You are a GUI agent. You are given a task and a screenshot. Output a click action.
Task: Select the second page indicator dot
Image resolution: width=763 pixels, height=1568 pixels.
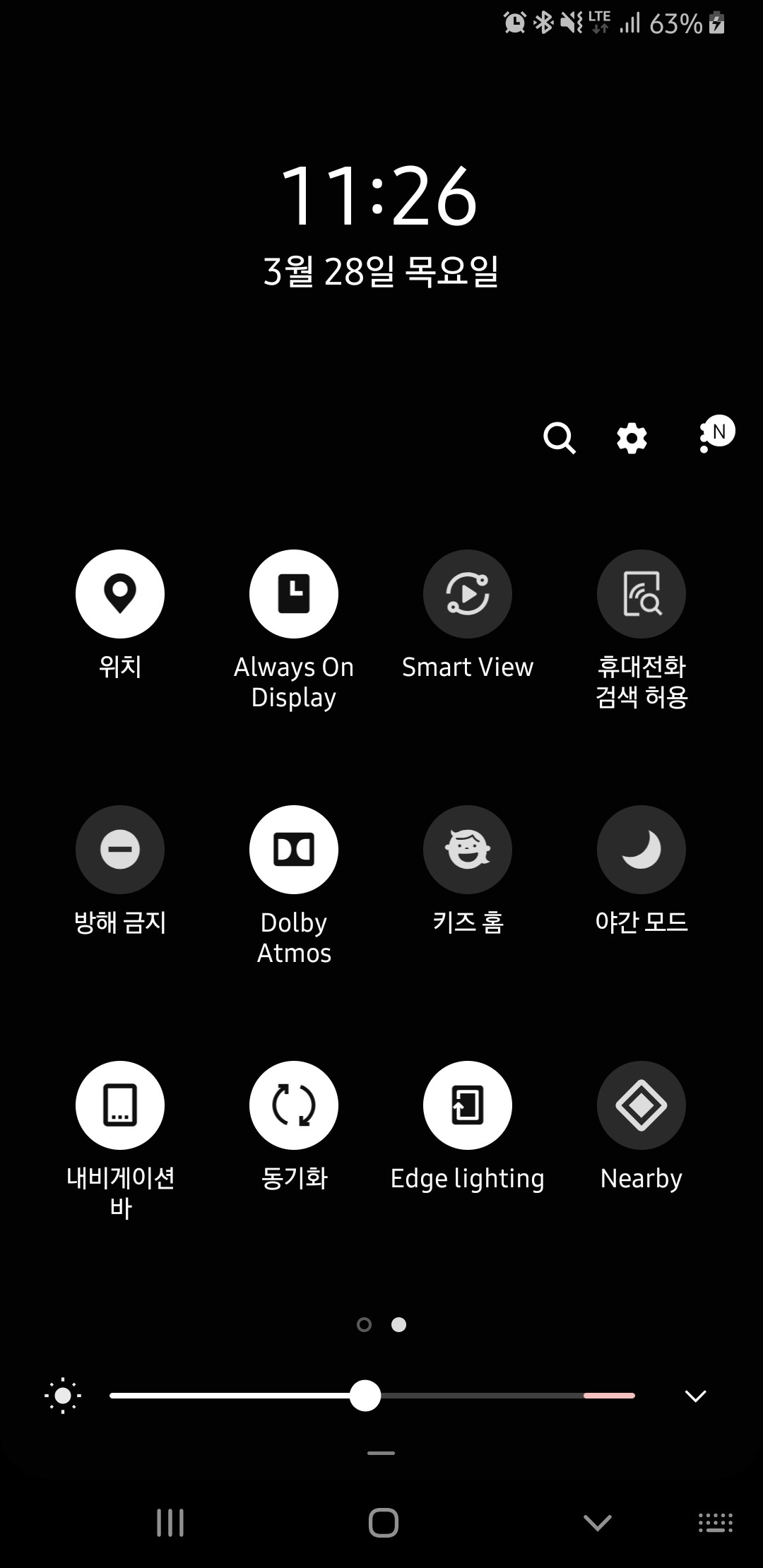[398, 1323]
